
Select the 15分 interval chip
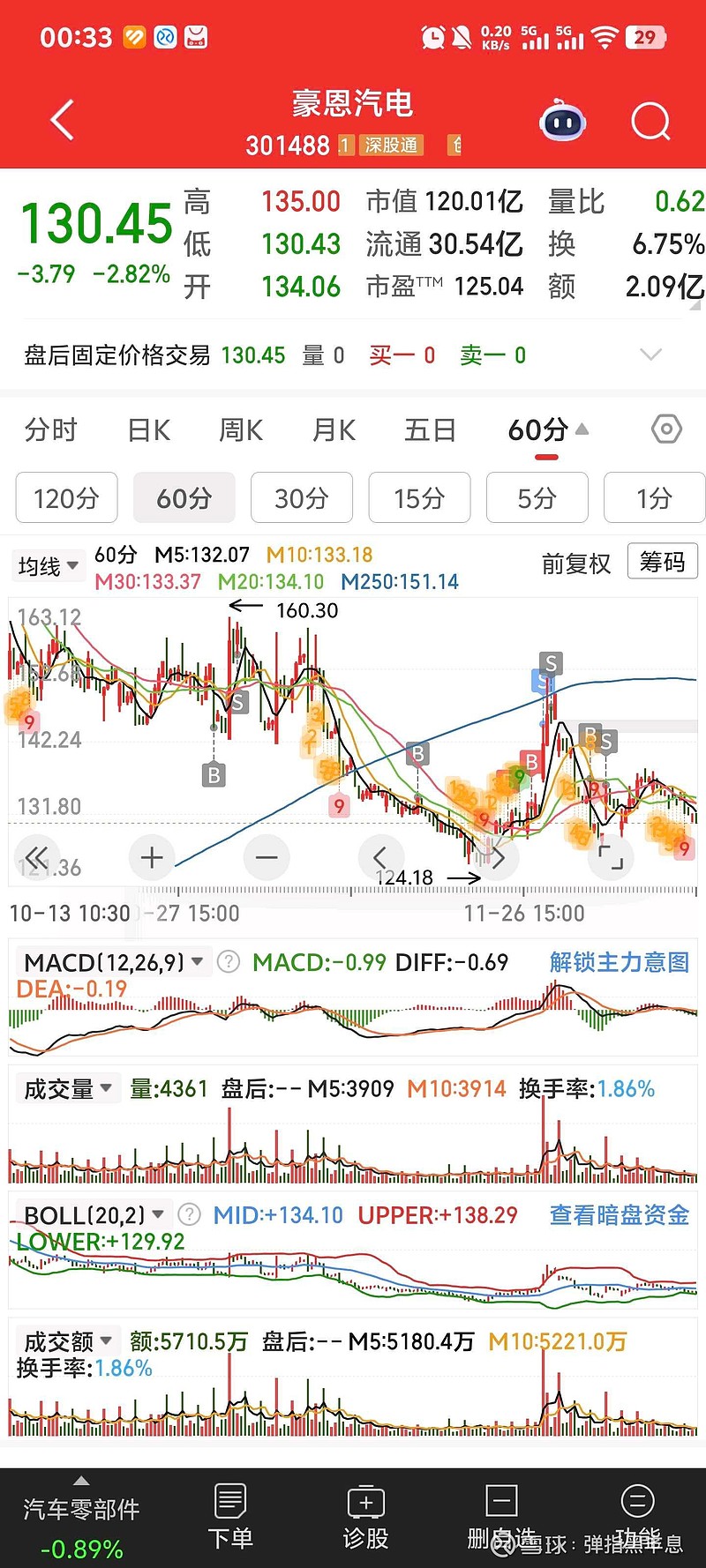point(419,498)
